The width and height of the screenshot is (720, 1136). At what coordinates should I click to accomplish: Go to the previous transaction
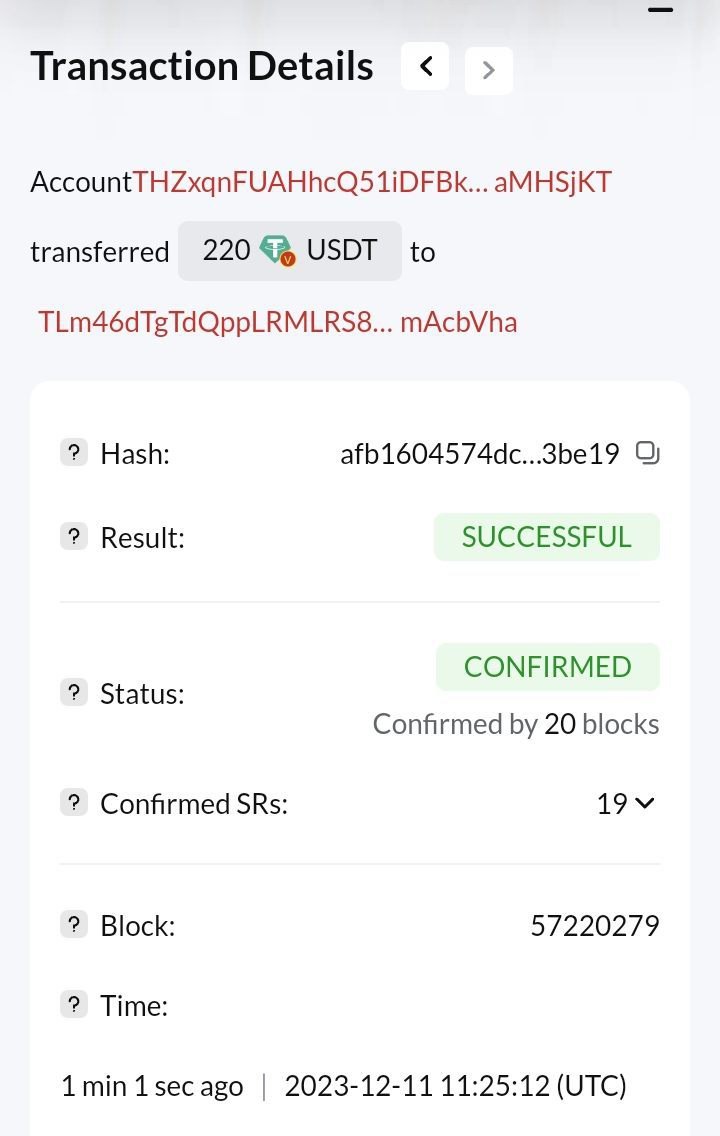426,67
